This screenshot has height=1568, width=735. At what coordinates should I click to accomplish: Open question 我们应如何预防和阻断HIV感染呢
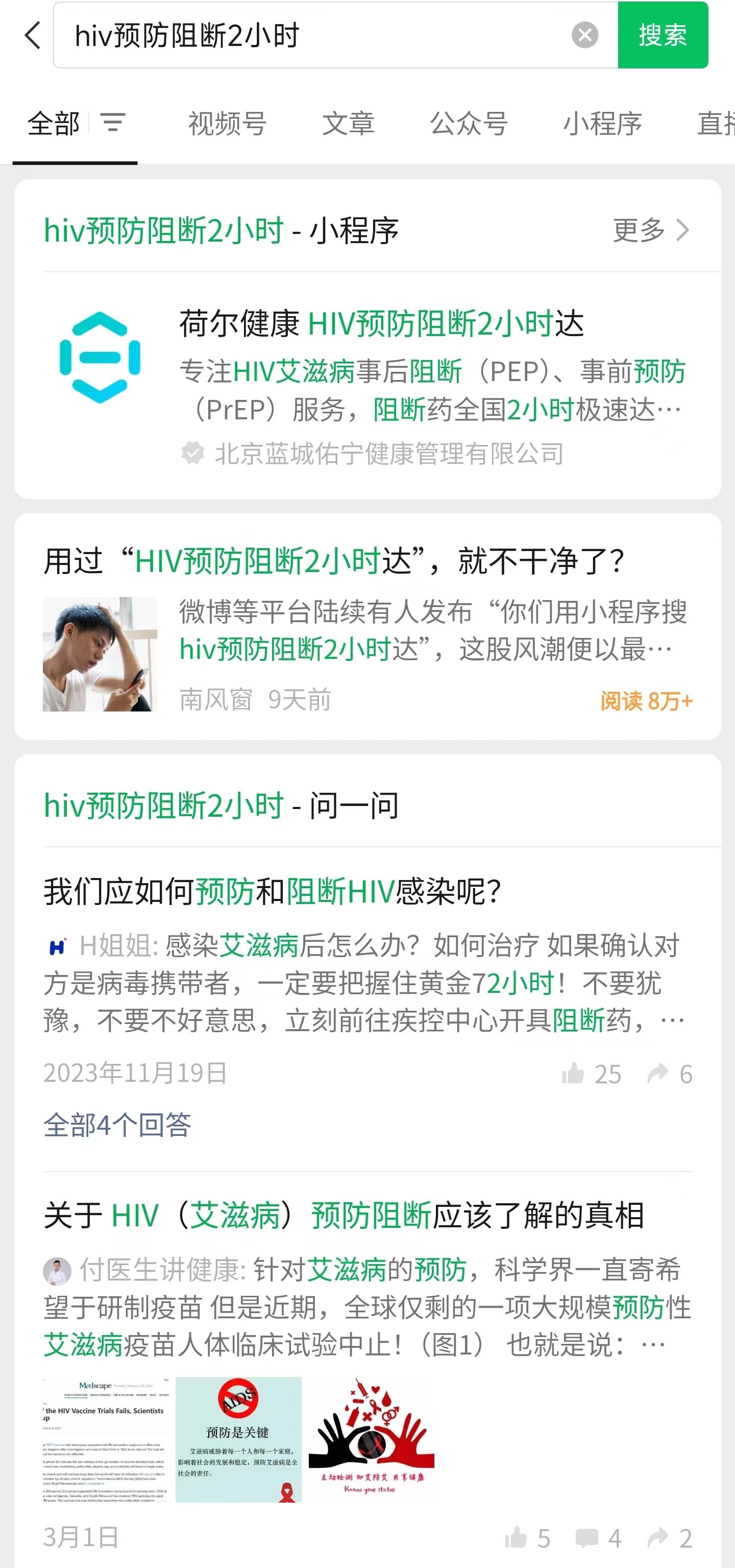(x=272, y=892)
